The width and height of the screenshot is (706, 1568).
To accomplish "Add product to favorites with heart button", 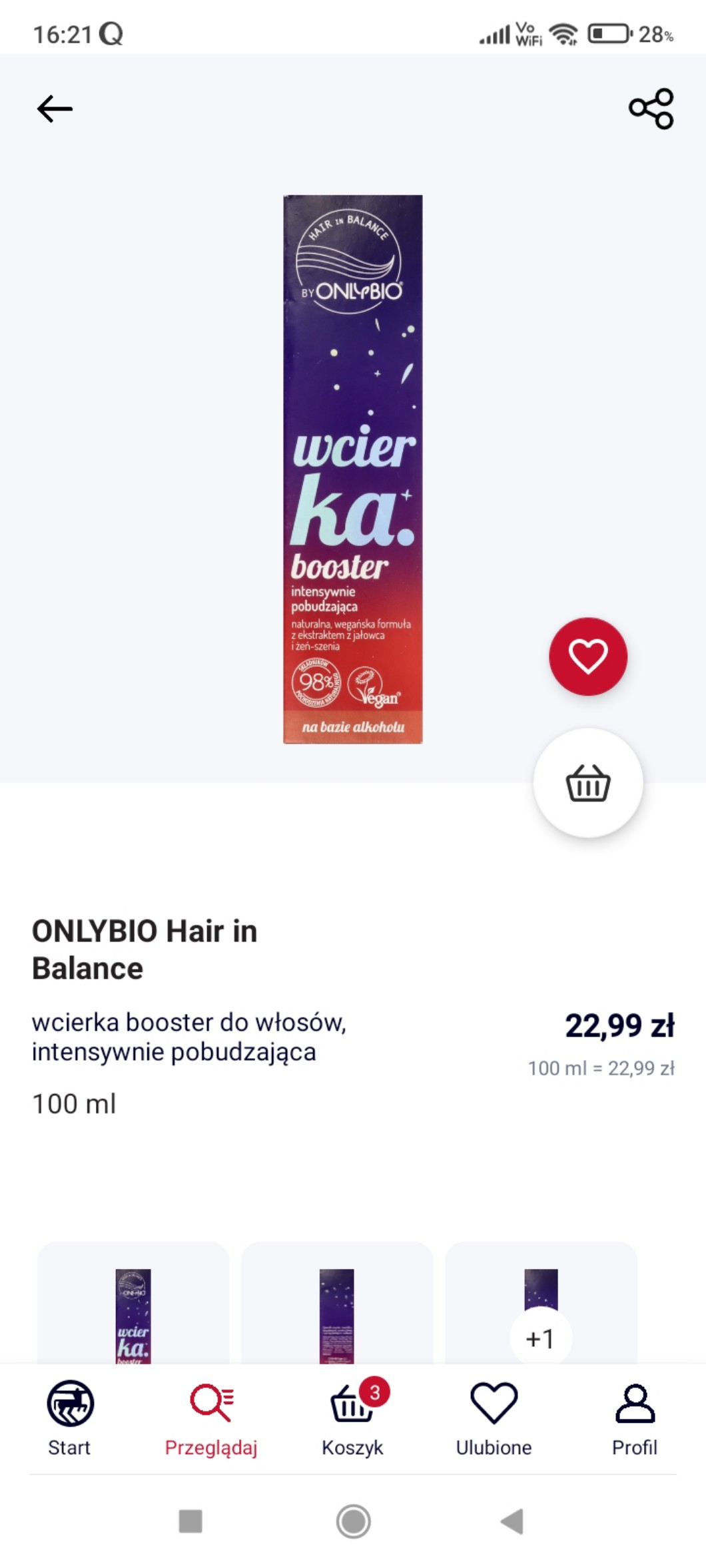I will [x=587, y=656].
